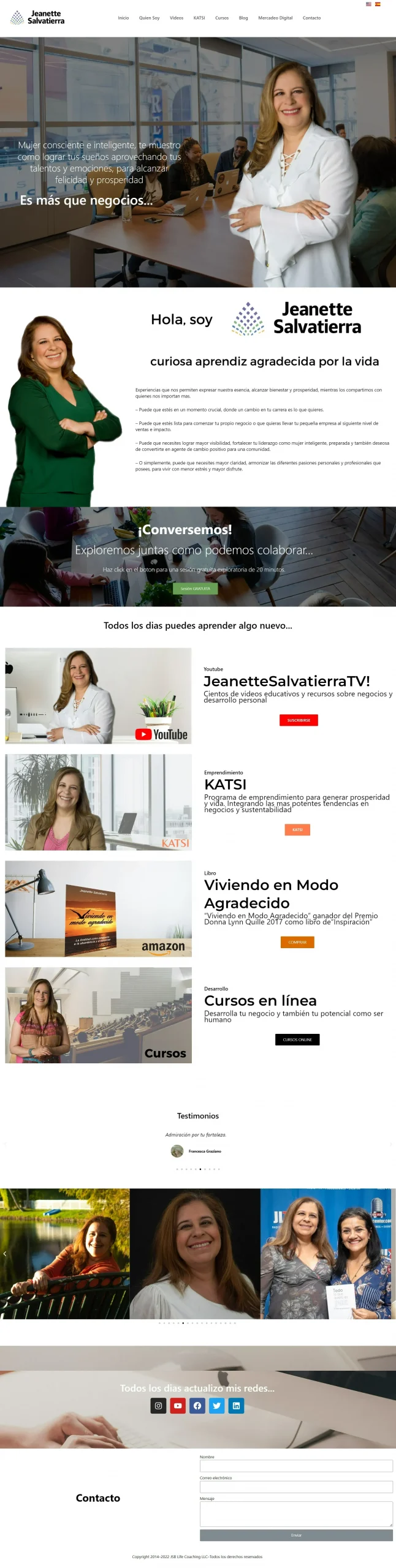Open Mercadeo Digital in the top menu

pyautogui.click(x=275, y=18)
